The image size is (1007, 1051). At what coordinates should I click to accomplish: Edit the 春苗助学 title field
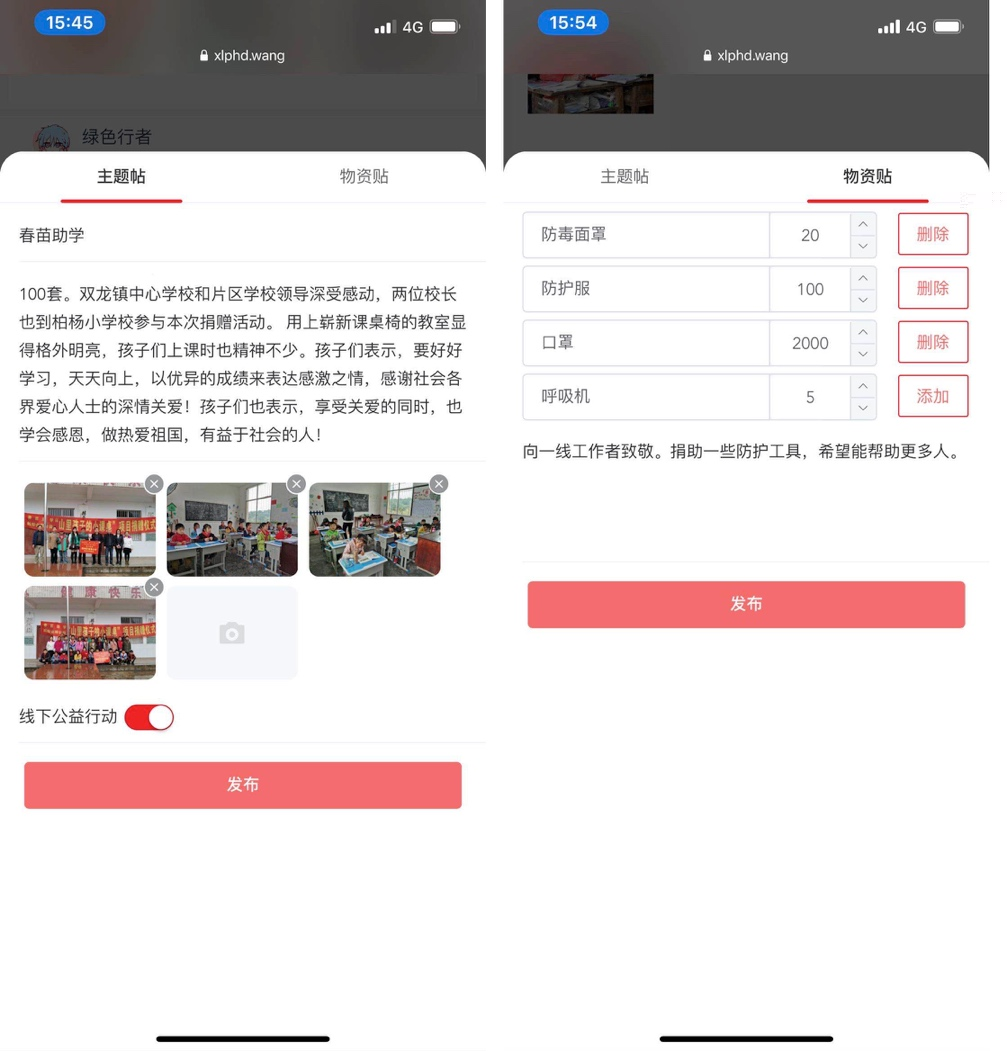[x=250, y=236]
